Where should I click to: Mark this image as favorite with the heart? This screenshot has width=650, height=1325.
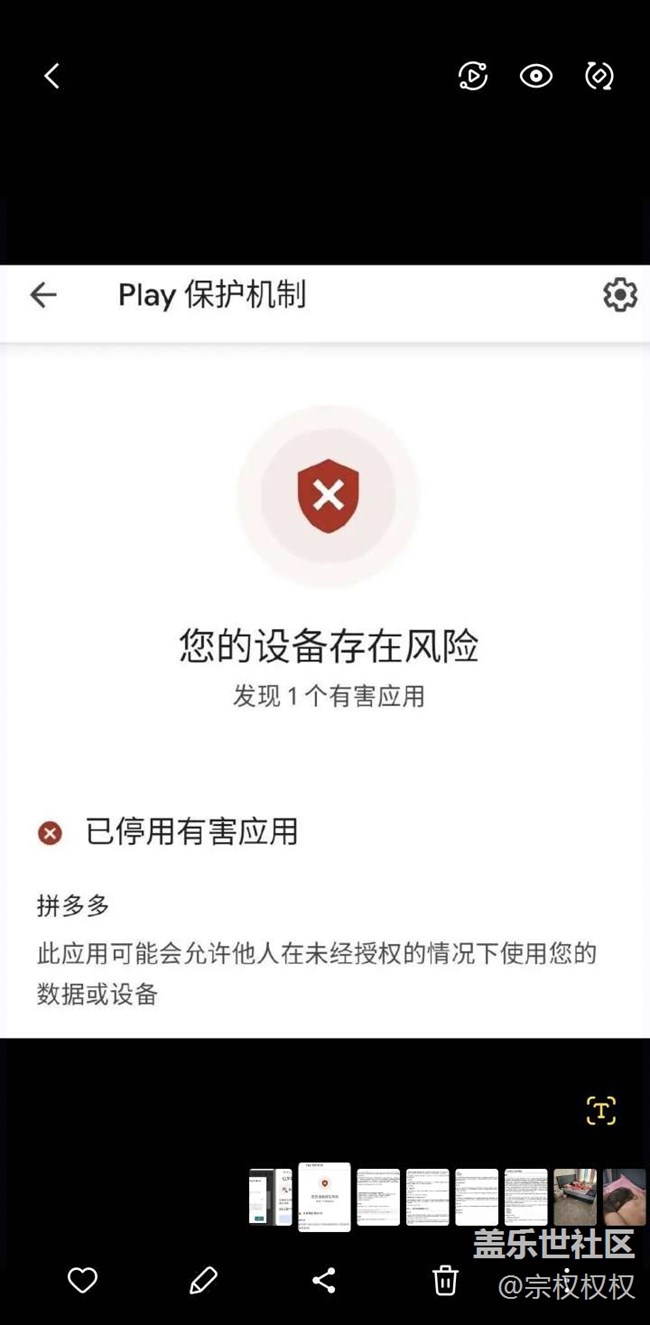tap(82, 1280)
